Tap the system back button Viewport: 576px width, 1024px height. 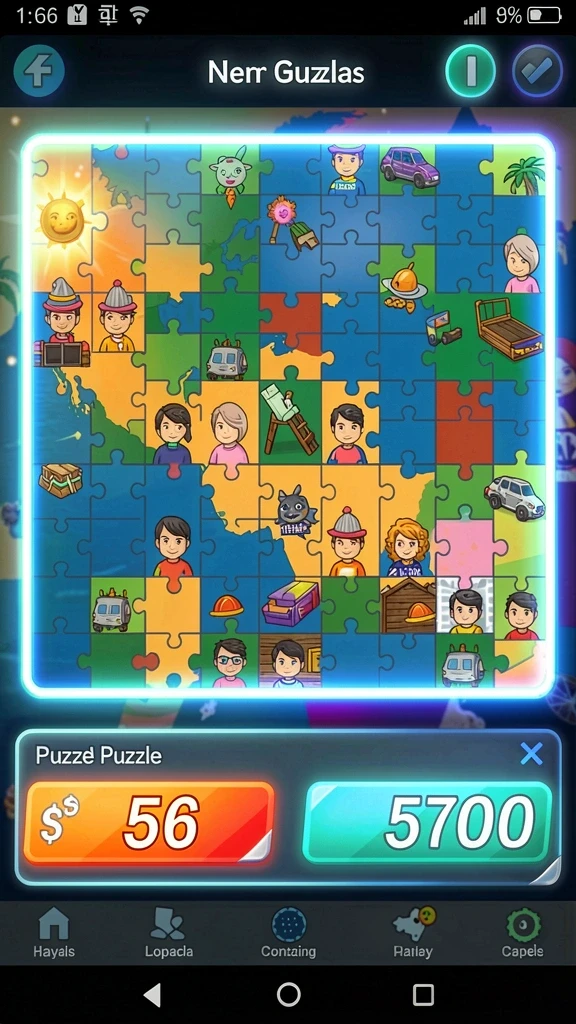(152, 995)
